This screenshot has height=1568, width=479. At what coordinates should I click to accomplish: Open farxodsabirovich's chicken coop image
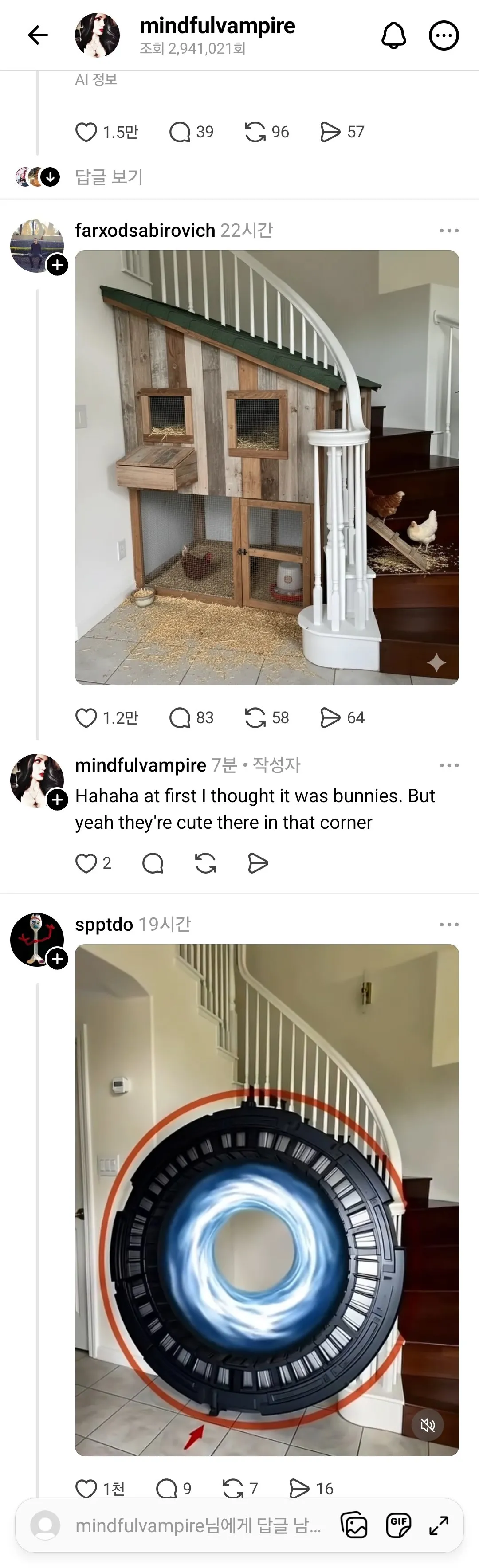pos(267,467)
